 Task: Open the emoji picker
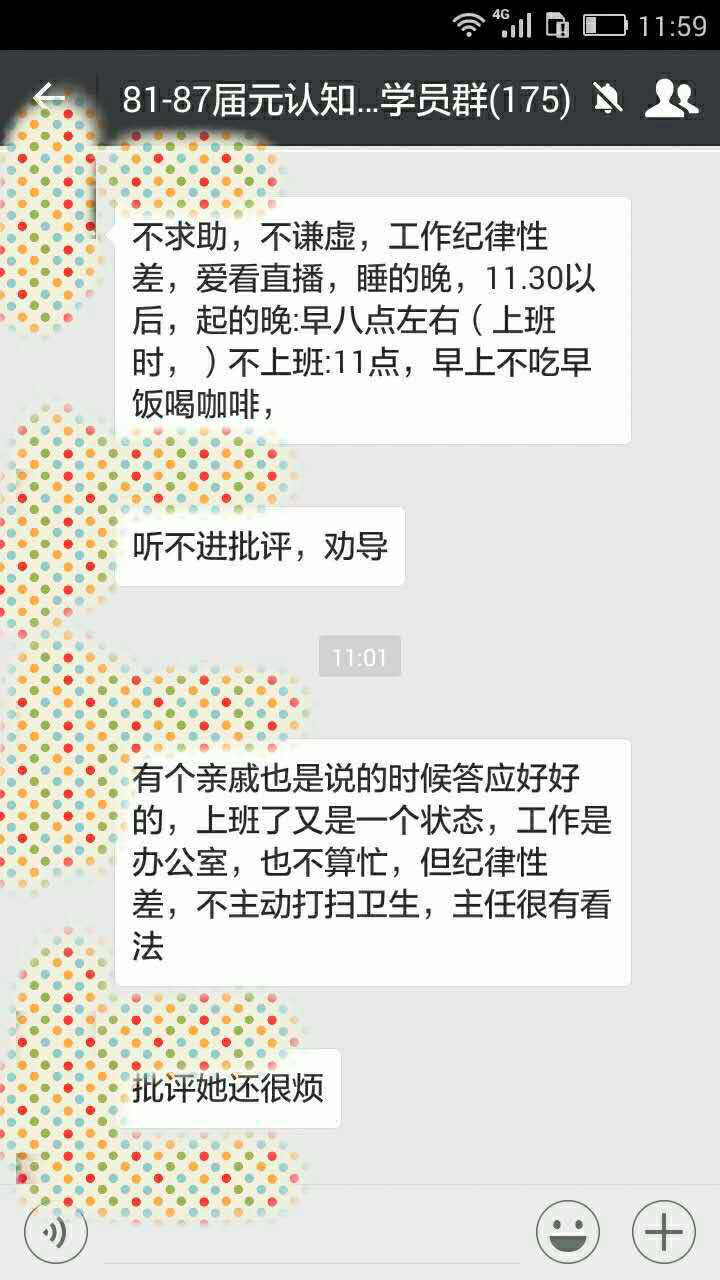click(567, 1232)
